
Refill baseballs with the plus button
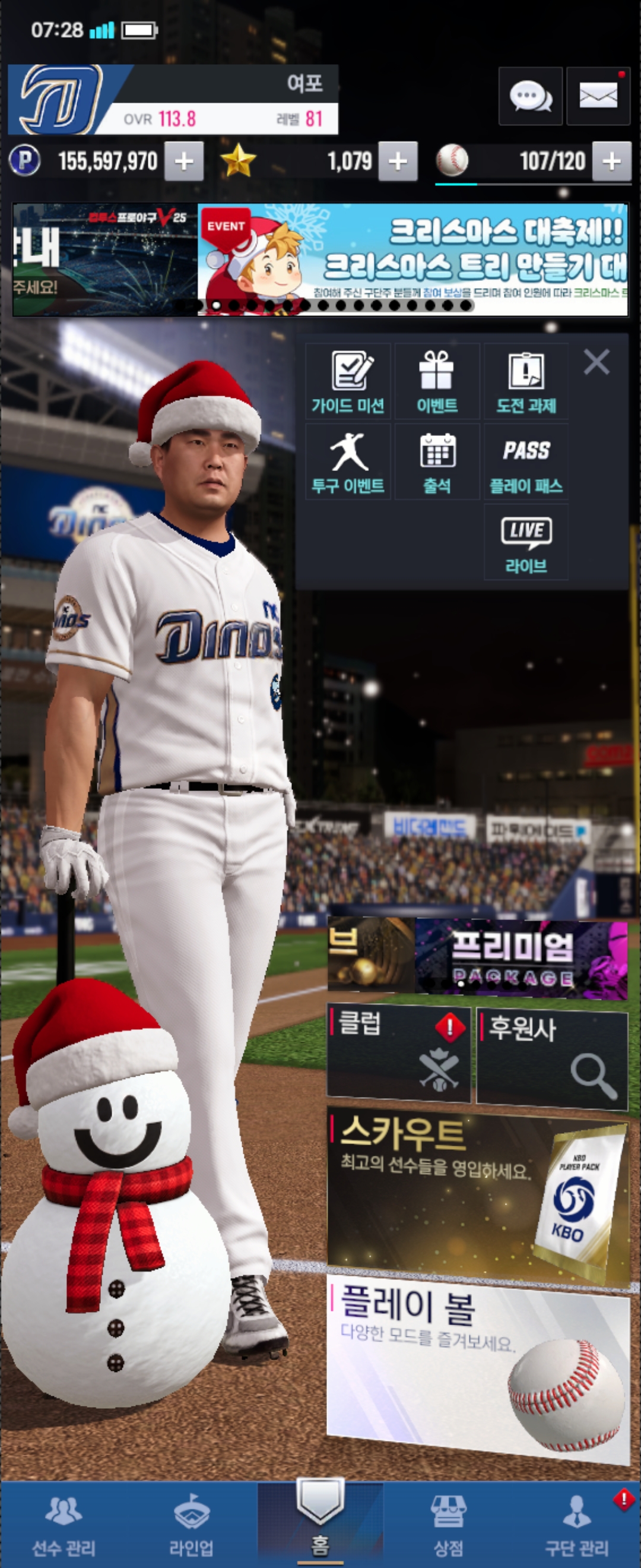pos(611,162)
